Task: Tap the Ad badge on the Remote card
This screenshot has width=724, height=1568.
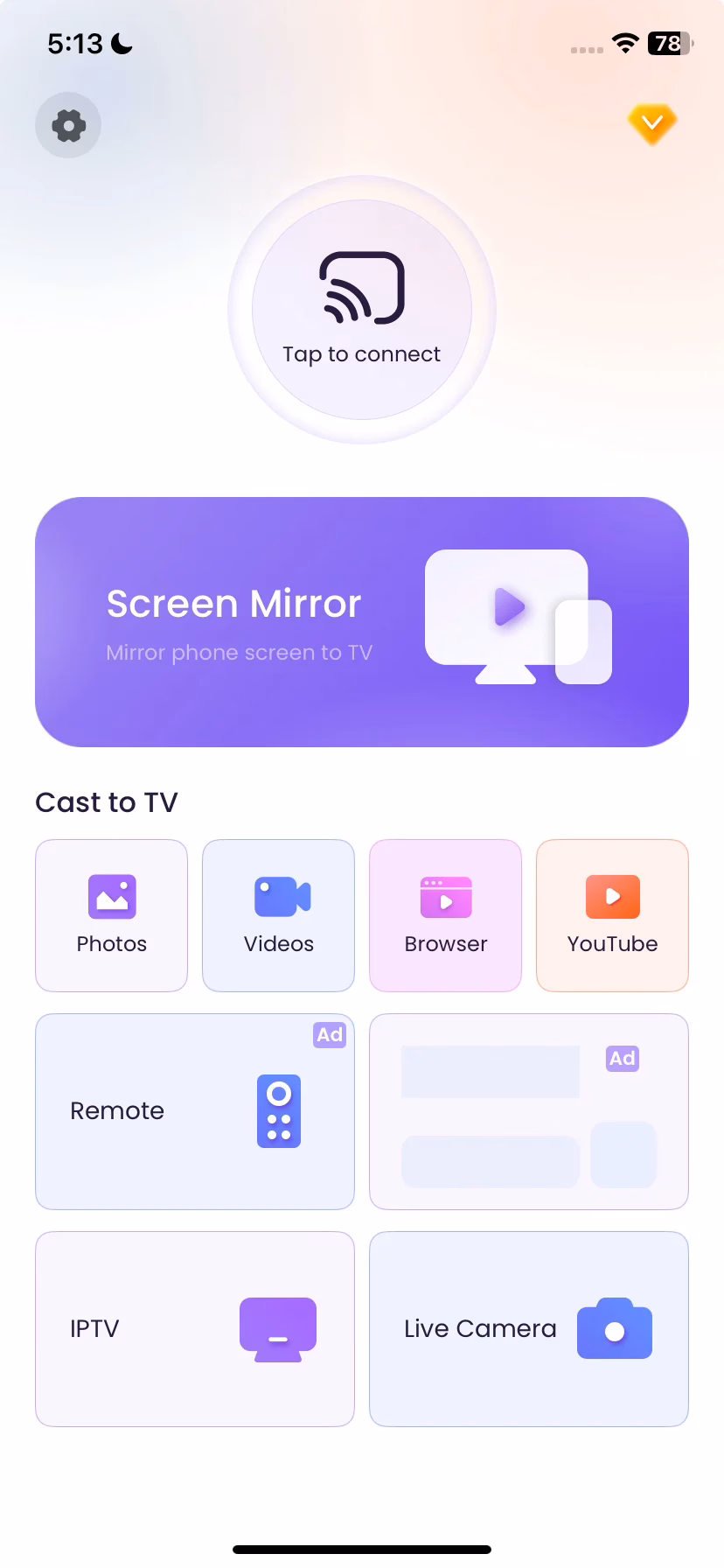Action: (x=329, y=1035)
